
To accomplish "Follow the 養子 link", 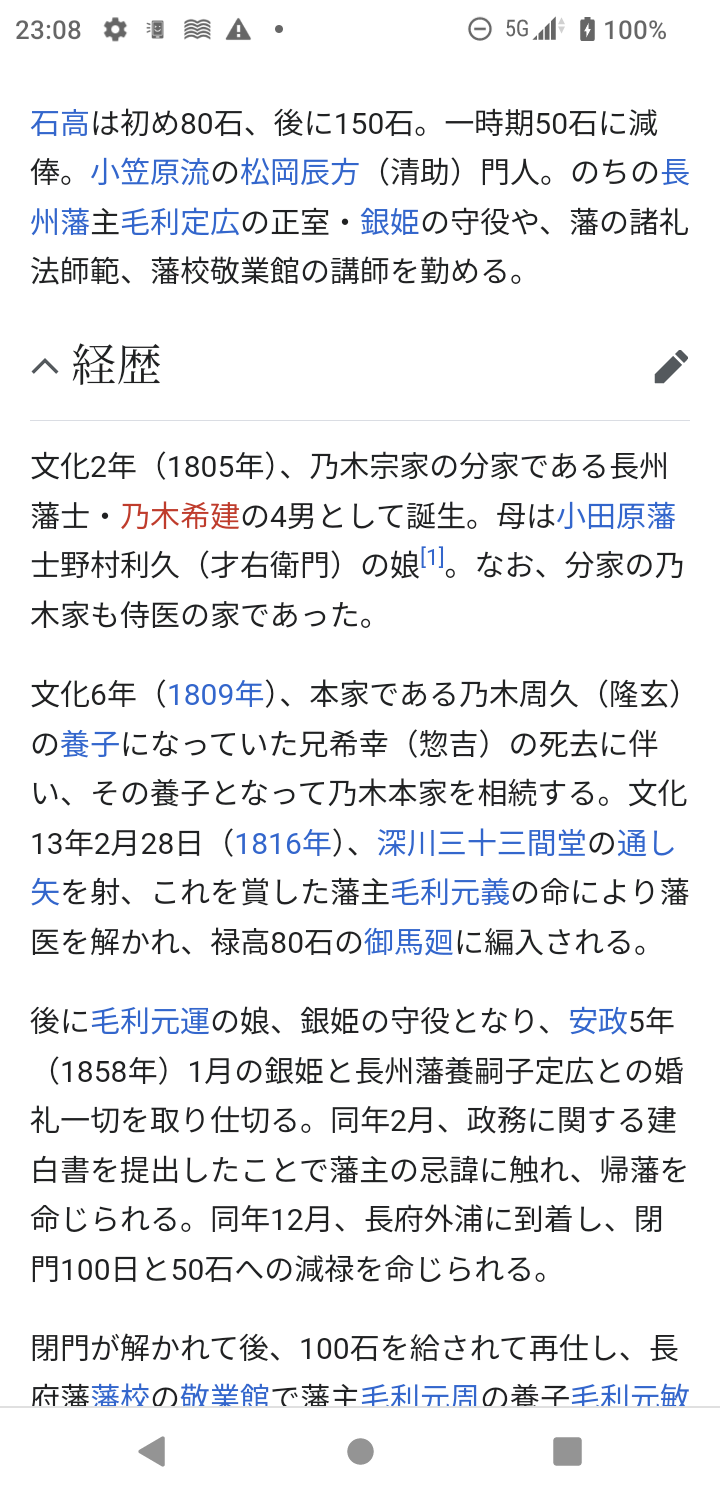I will tap(91, 744).
